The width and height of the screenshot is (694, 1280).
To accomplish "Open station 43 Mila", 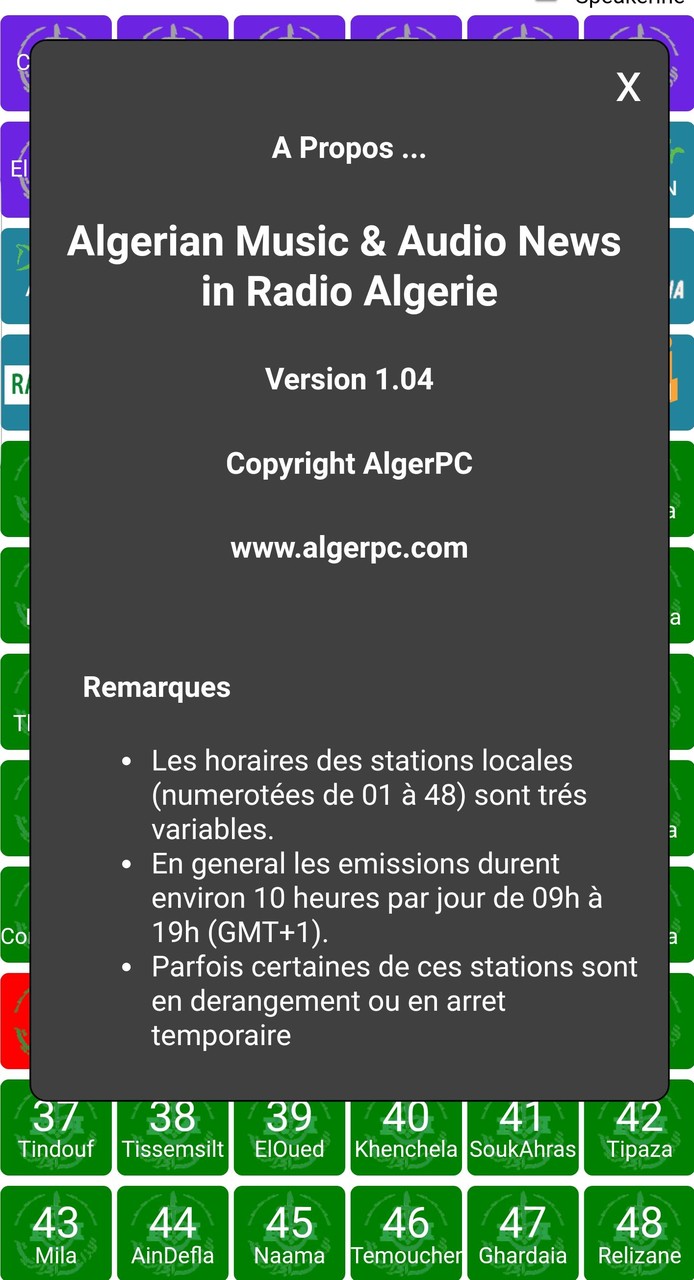I will click(56, 1232).
